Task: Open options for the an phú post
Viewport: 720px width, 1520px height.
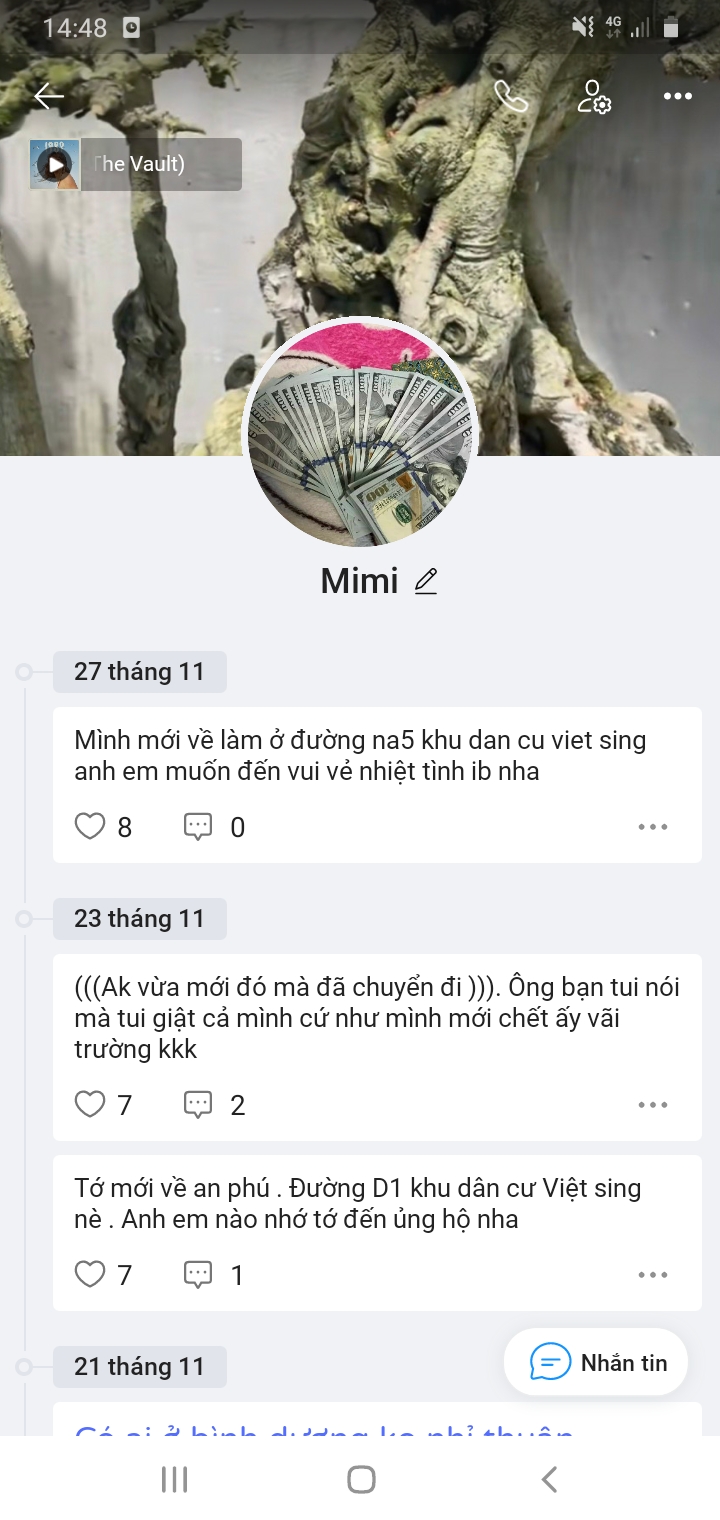Action: click(652, 1274)
